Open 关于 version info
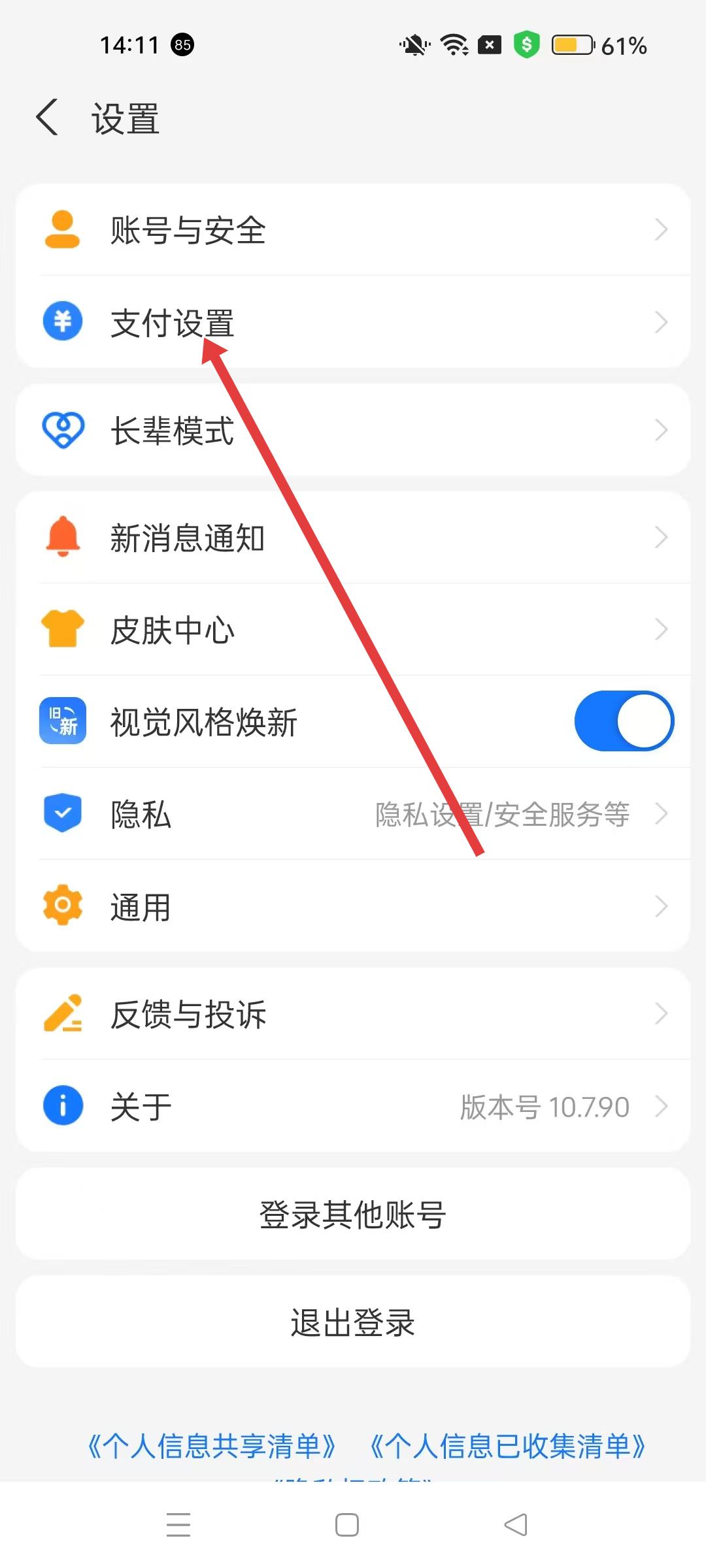The width and height of the screenshot is (706, 1568). point(353,1106)
